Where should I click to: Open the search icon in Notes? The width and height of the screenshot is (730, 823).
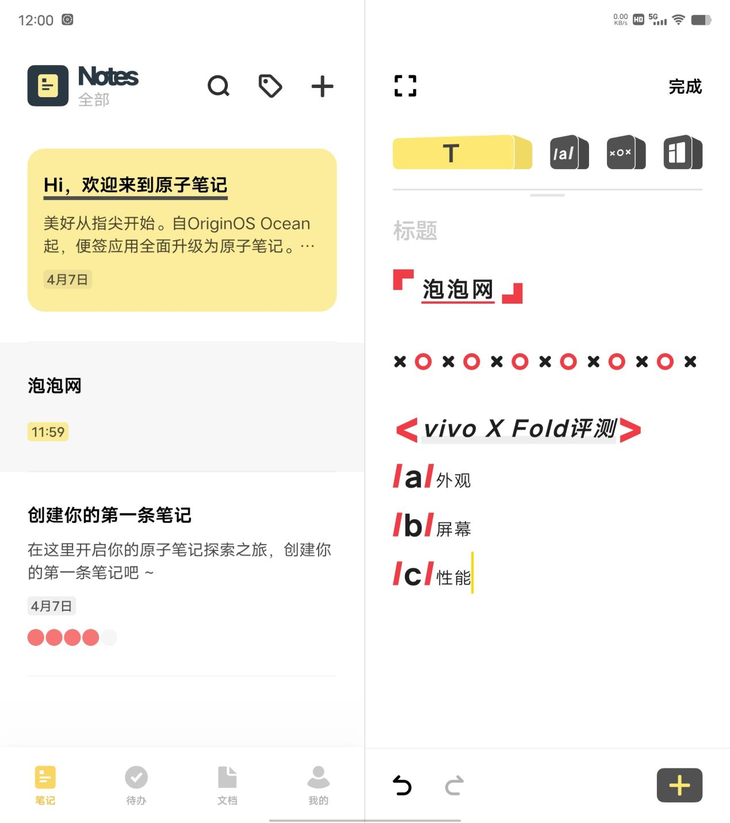point(218,86)
